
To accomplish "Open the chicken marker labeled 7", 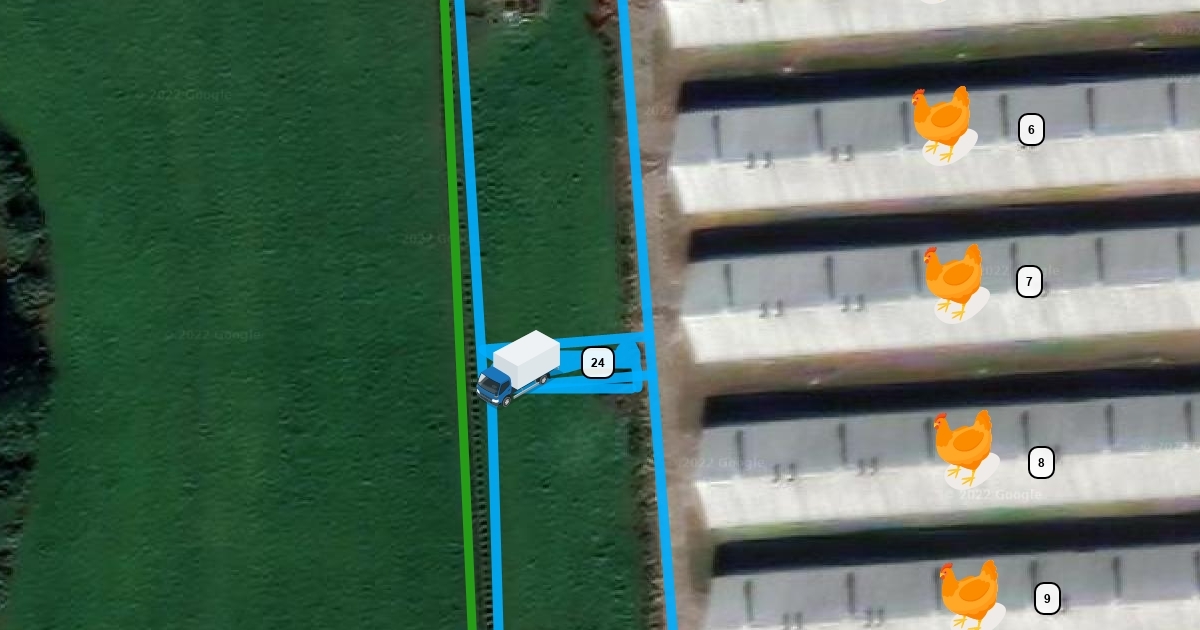I will pos(954,281).
